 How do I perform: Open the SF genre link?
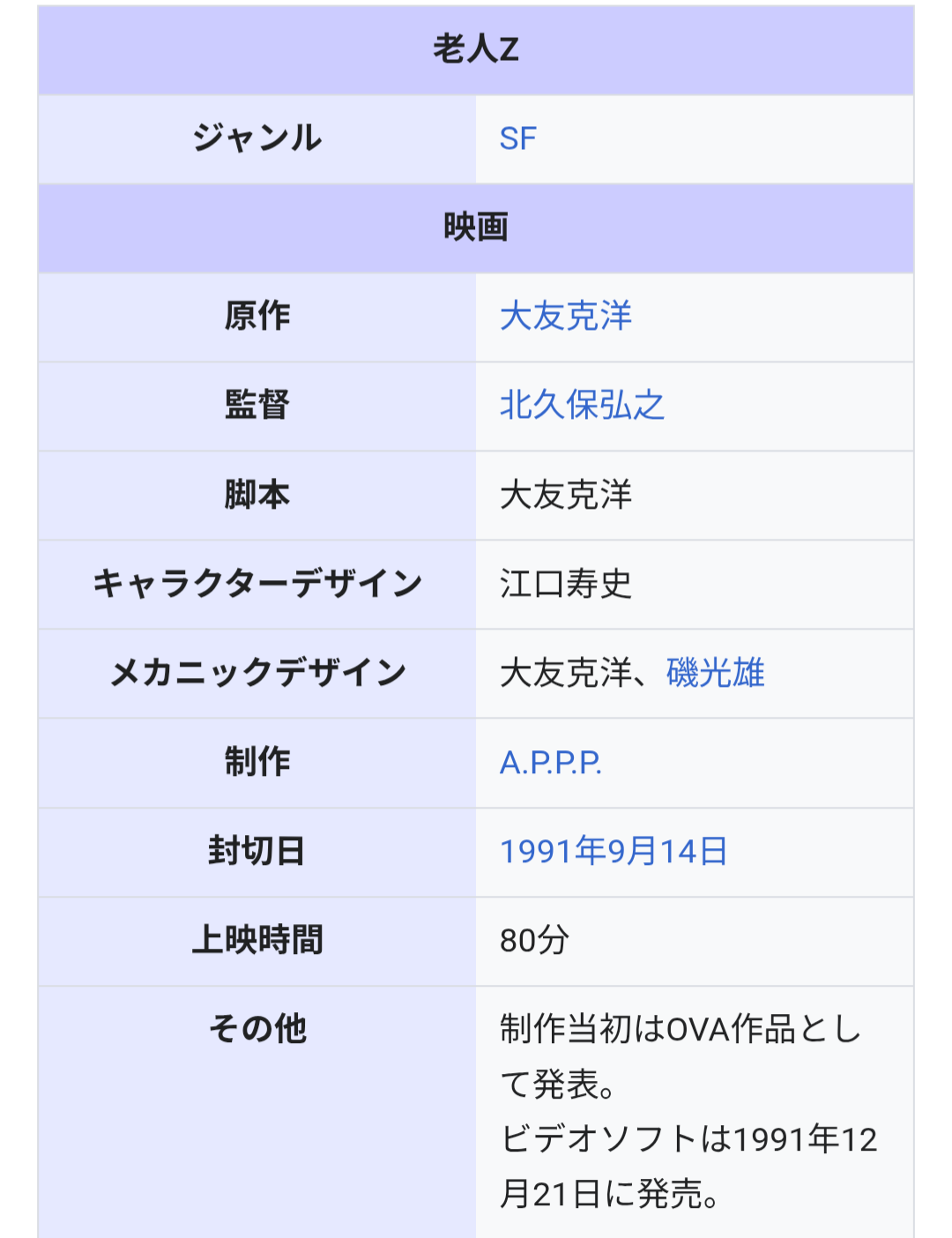(517, 138)
